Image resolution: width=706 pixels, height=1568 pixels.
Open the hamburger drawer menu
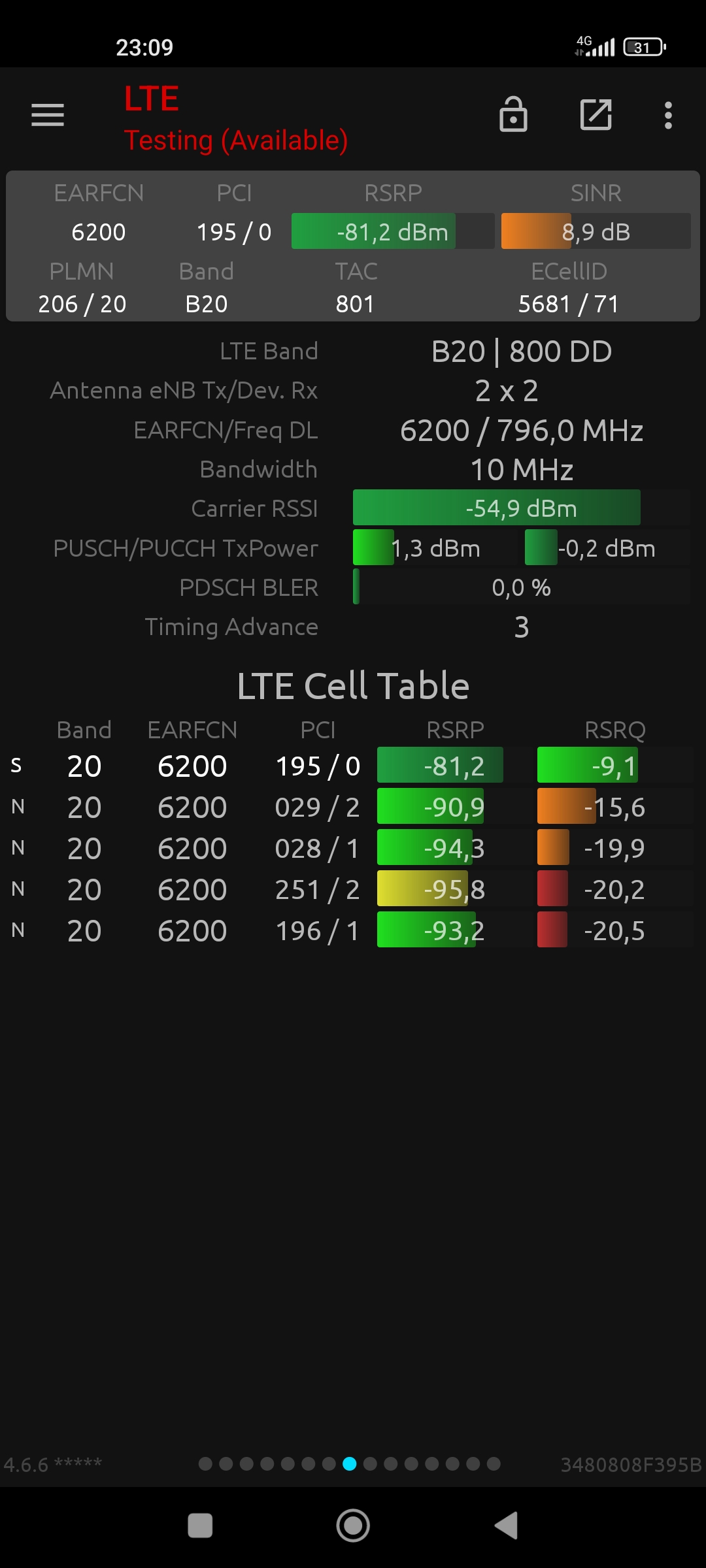(48, 115)
